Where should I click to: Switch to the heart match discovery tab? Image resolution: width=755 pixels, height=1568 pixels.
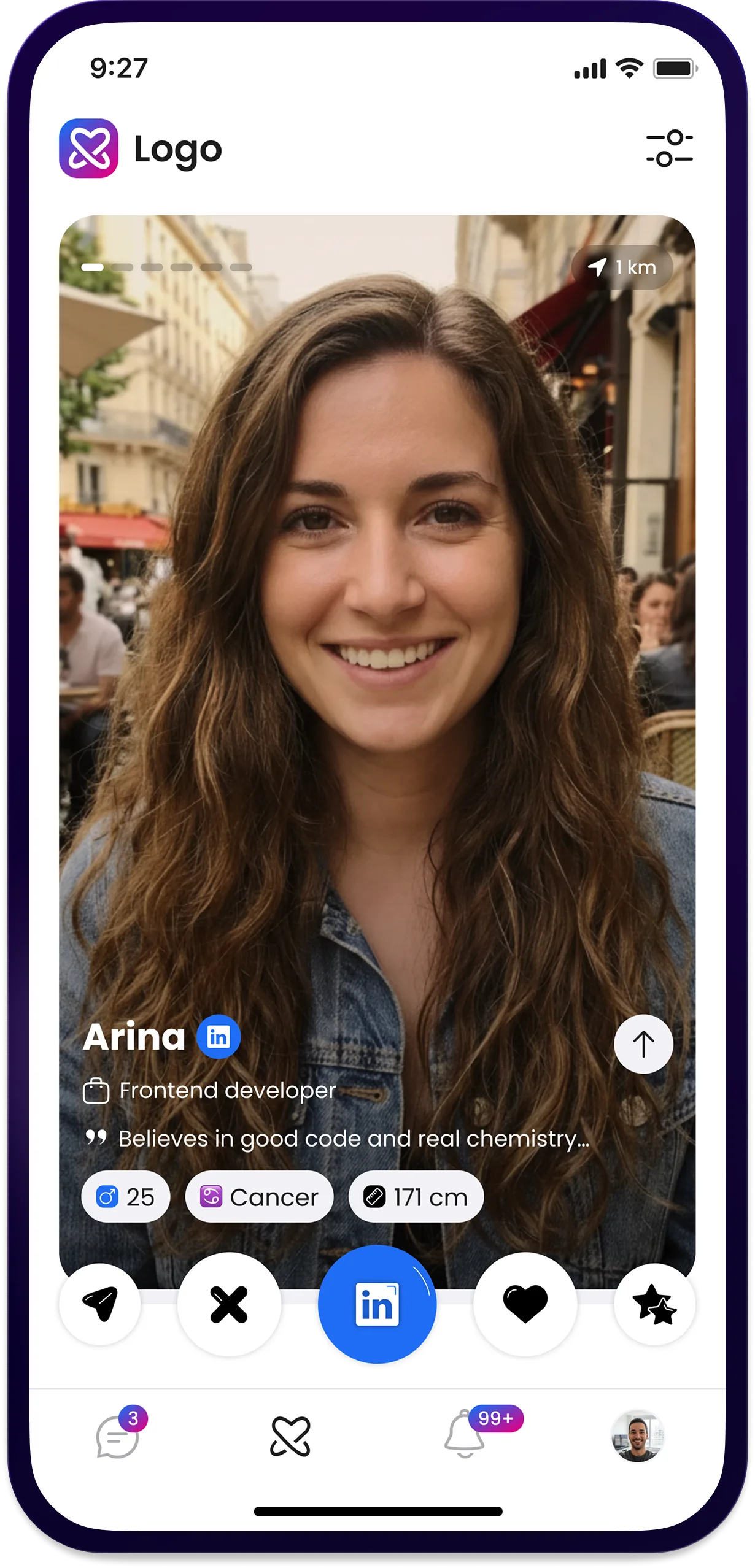290,1437
